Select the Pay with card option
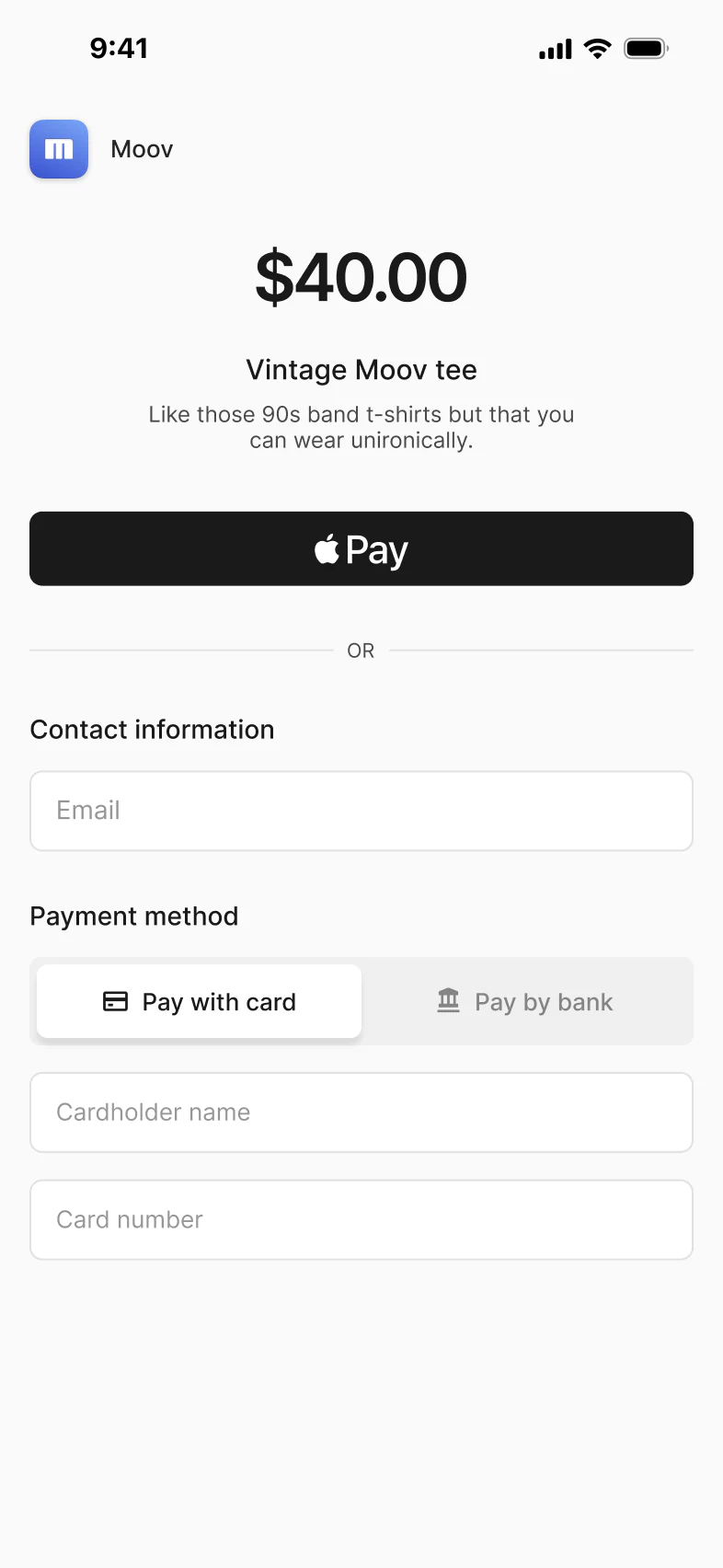This screenshot has width=723, height=1568. 200,1001
